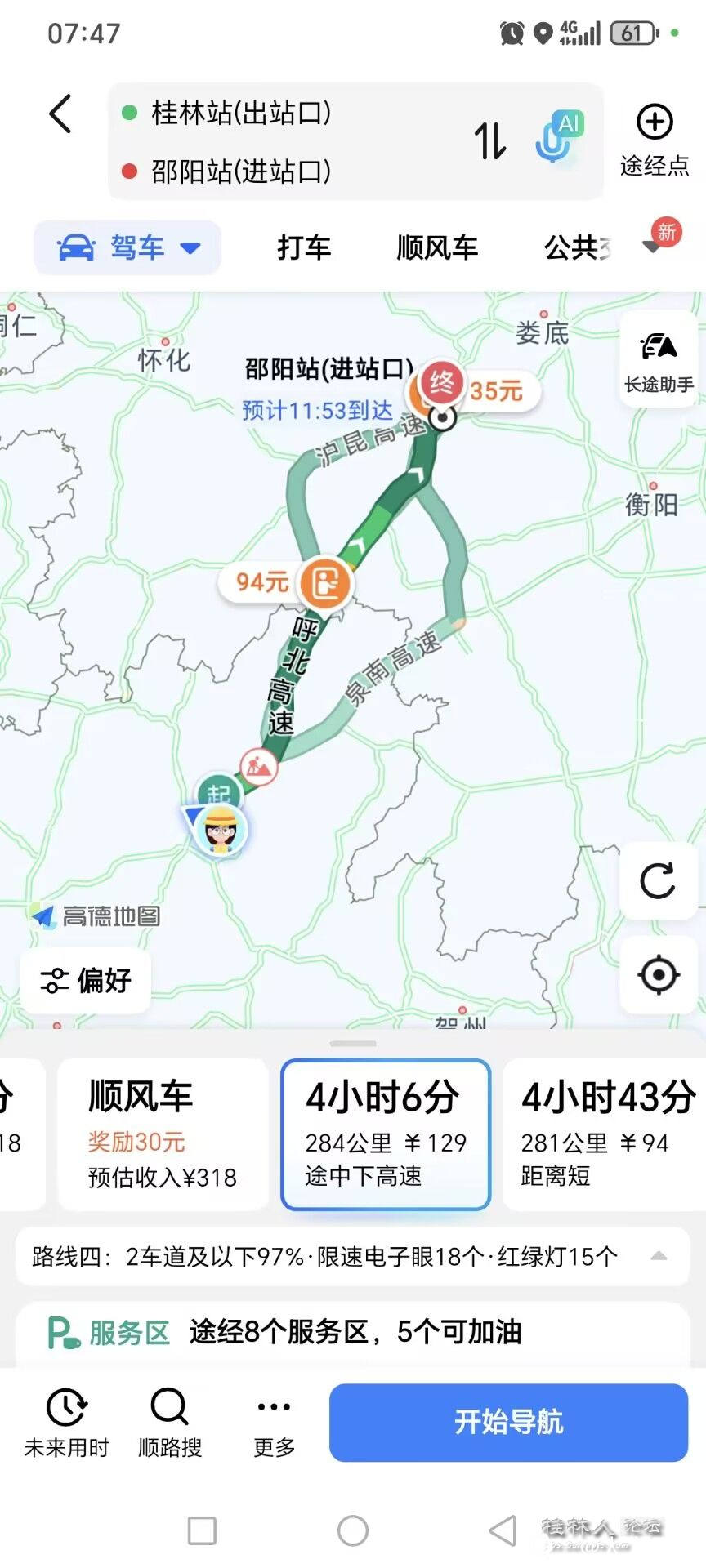Screen dimensions: 706x1568
Task: Open the AI voice assistant
Action: [559, 137]
